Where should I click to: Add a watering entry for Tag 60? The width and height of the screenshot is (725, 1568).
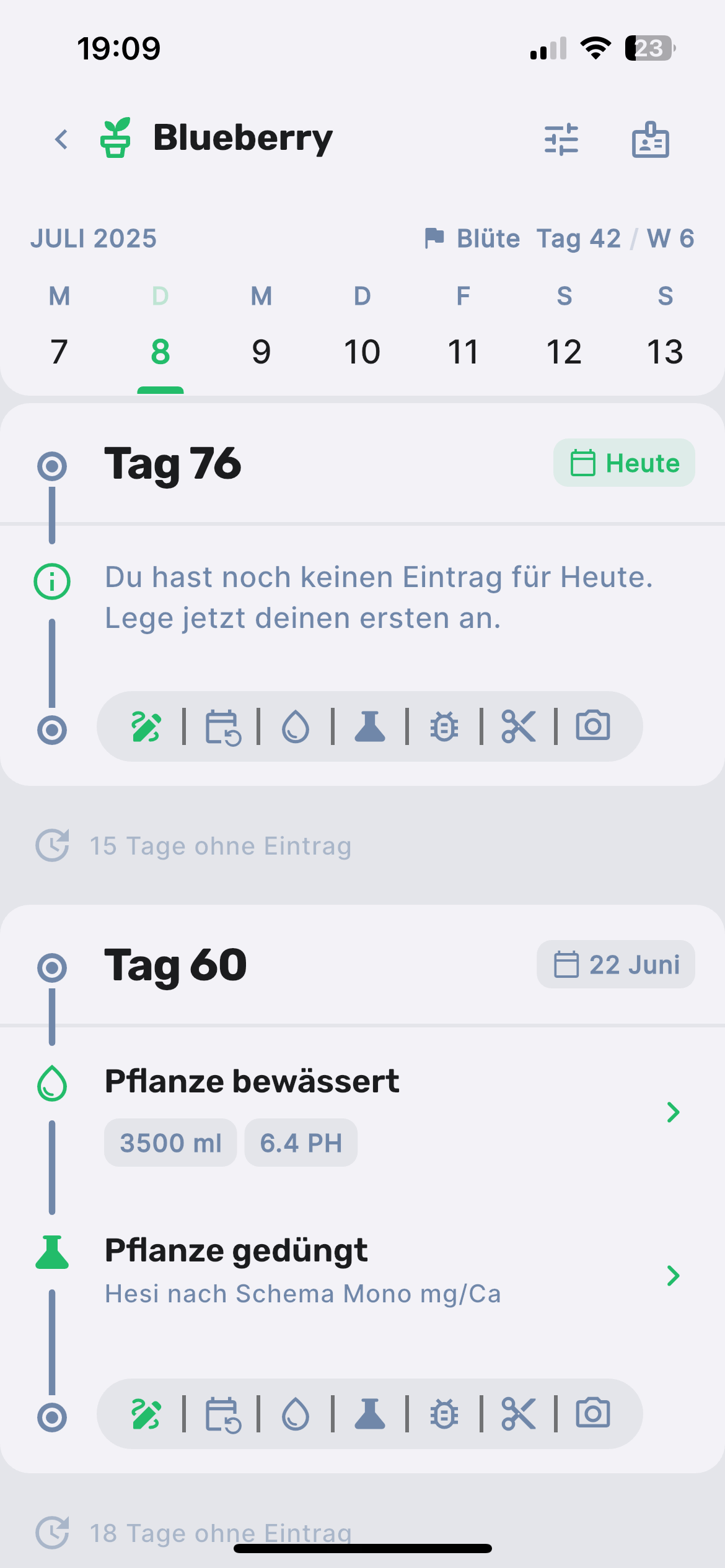[296, 1414]
